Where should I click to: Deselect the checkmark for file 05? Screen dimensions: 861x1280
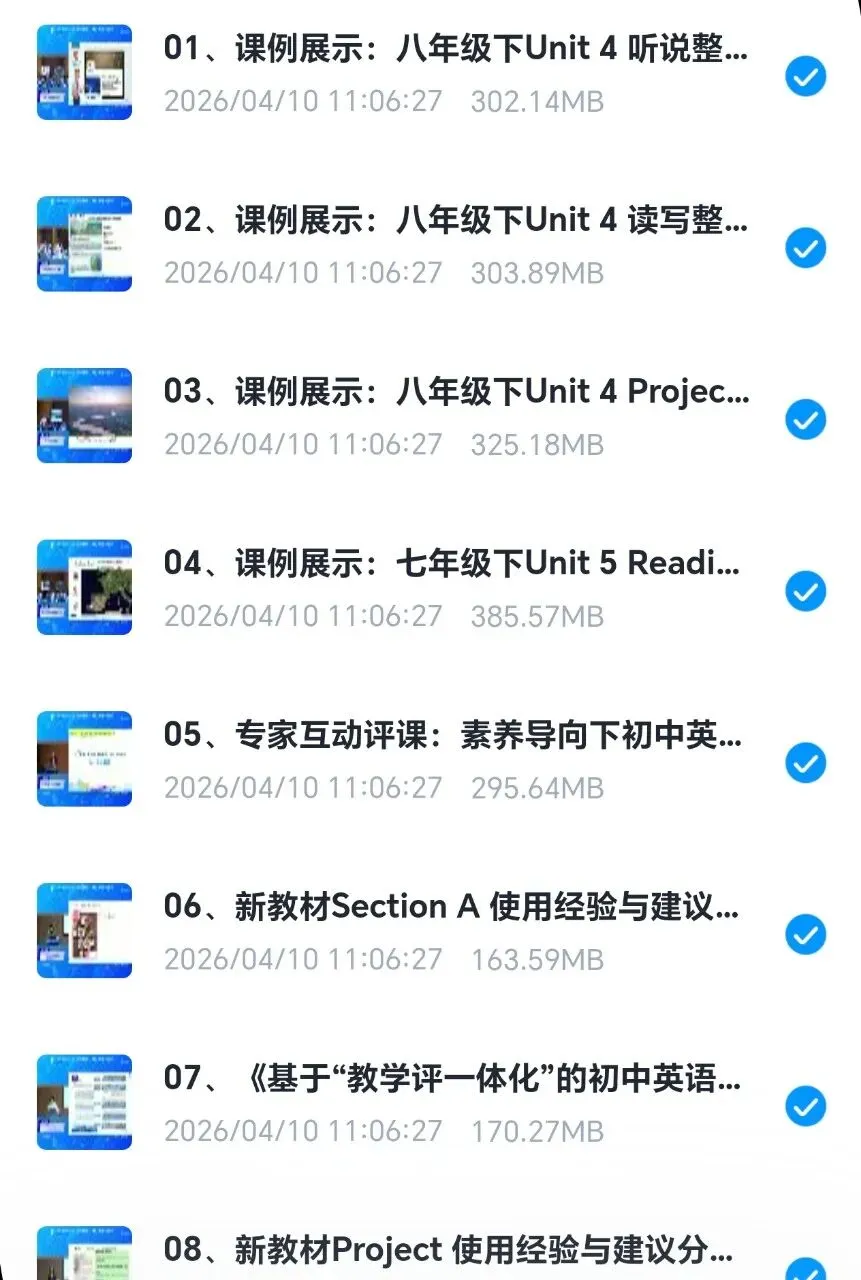pos(805,764)
